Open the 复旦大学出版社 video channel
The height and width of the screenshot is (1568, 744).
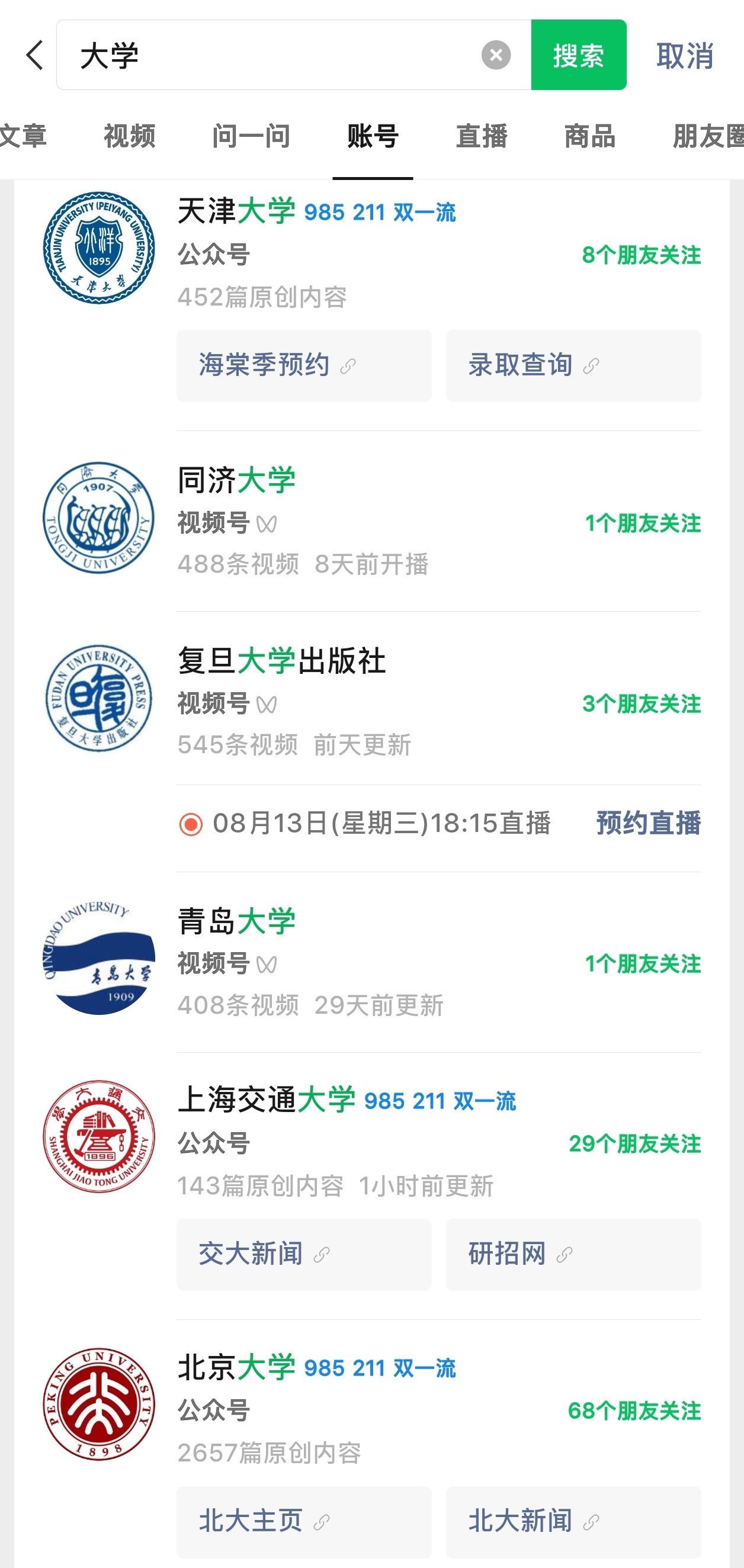tap(372, 700)
